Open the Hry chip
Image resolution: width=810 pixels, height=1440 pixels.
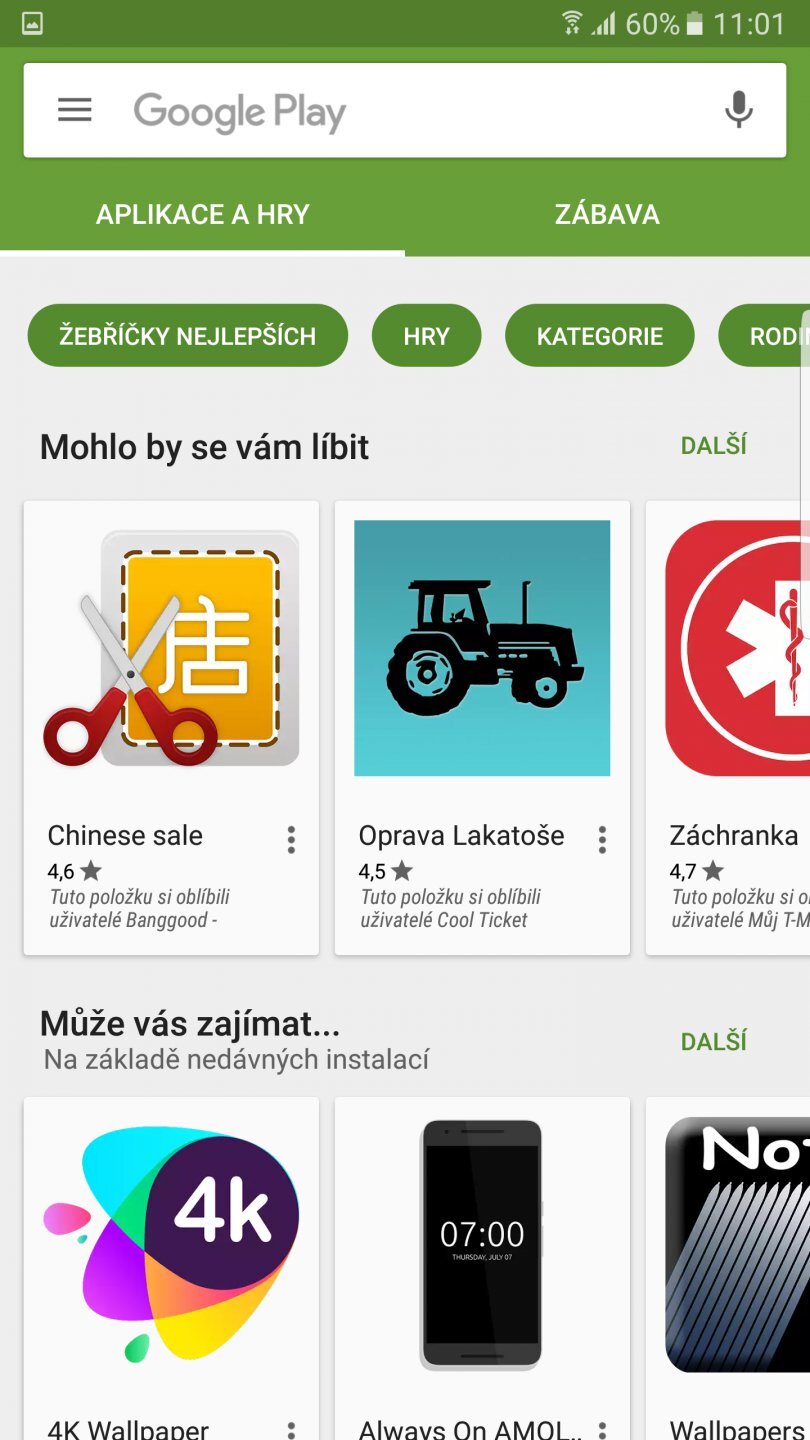(426, 336)
